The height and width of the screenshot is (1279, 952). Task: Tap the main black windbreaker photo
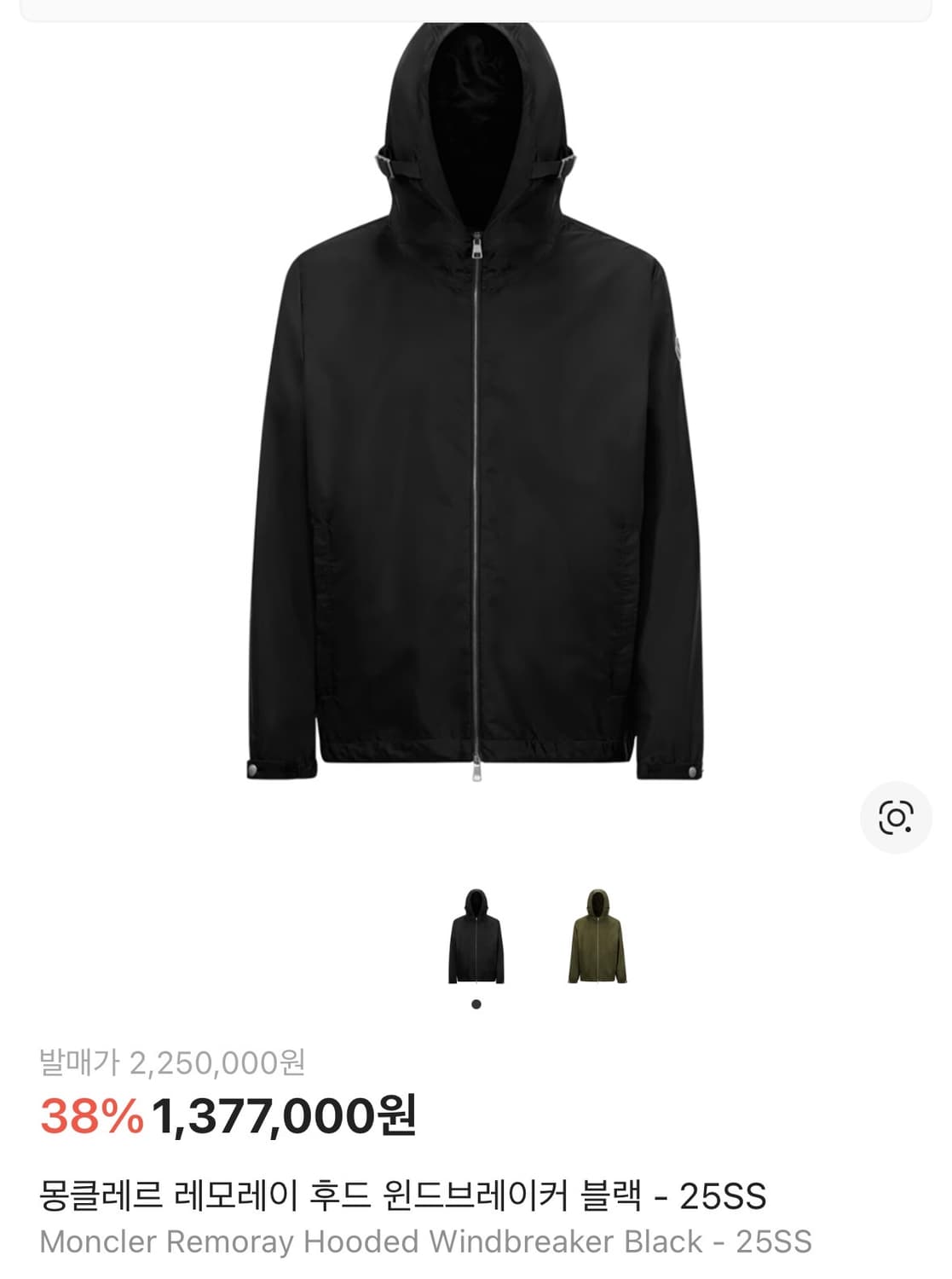click(x=476, y=426)
